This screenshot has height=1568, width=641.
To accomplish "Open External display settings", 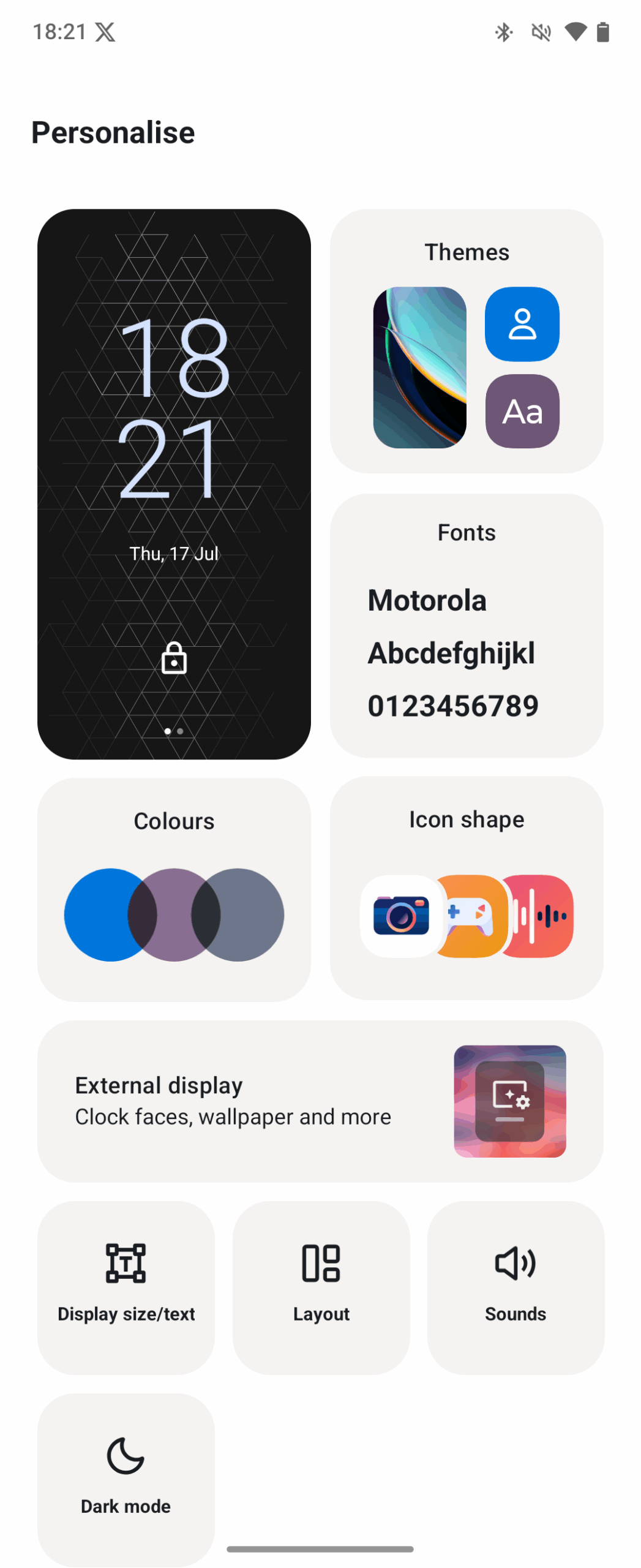I will coord(320,1101).
